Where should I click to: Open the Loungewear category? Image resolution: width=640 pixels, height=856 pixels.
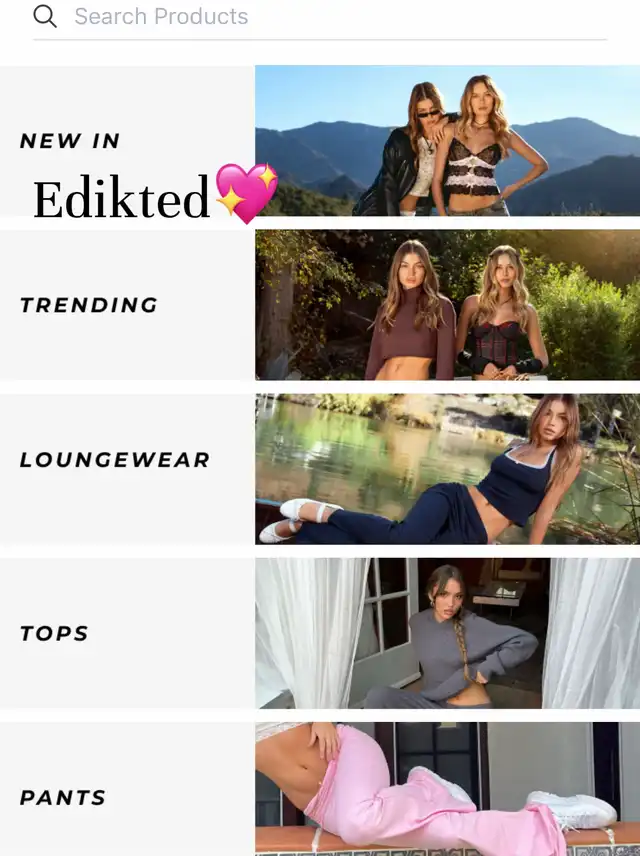tap(115, 460)
